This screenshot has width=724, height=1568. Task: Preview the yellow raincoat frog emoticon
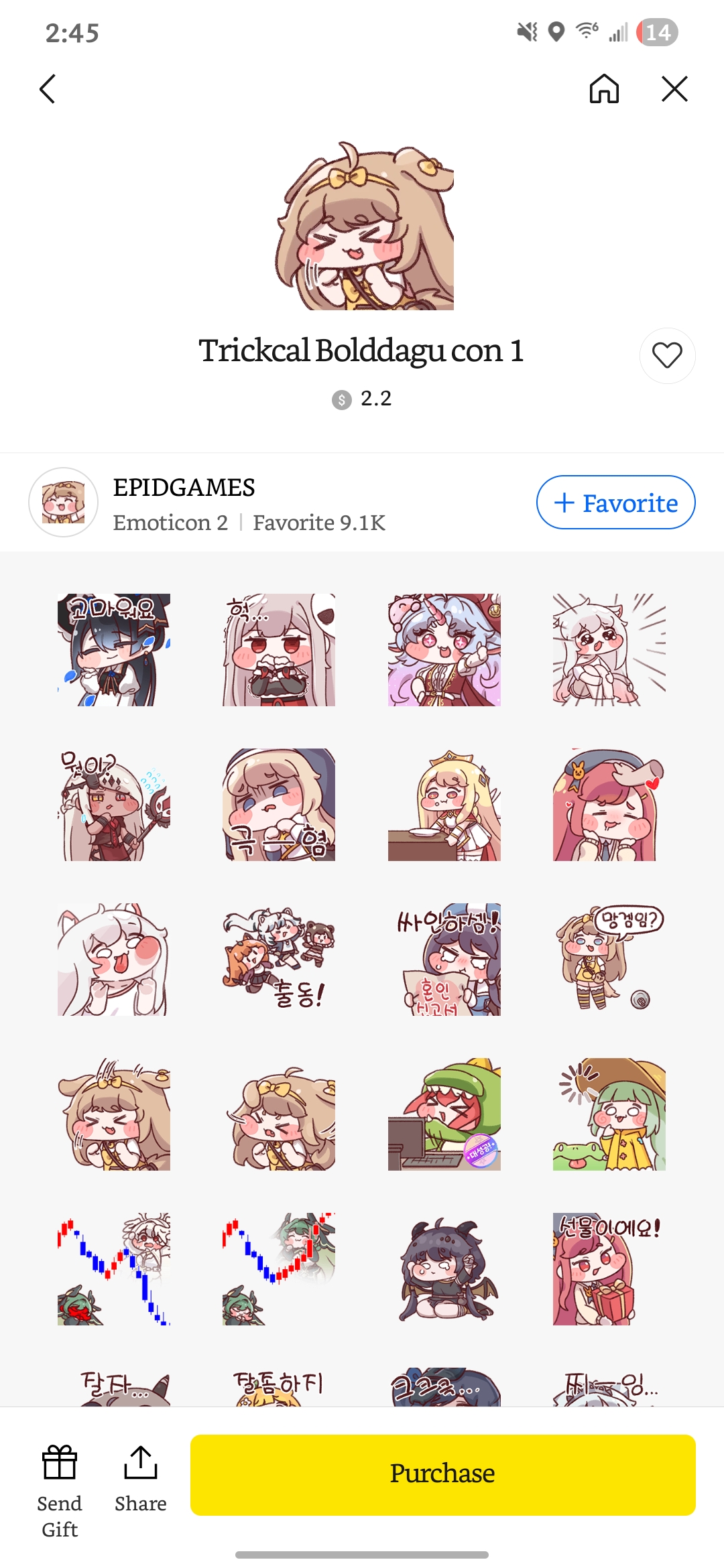(x=609, y=1114)
